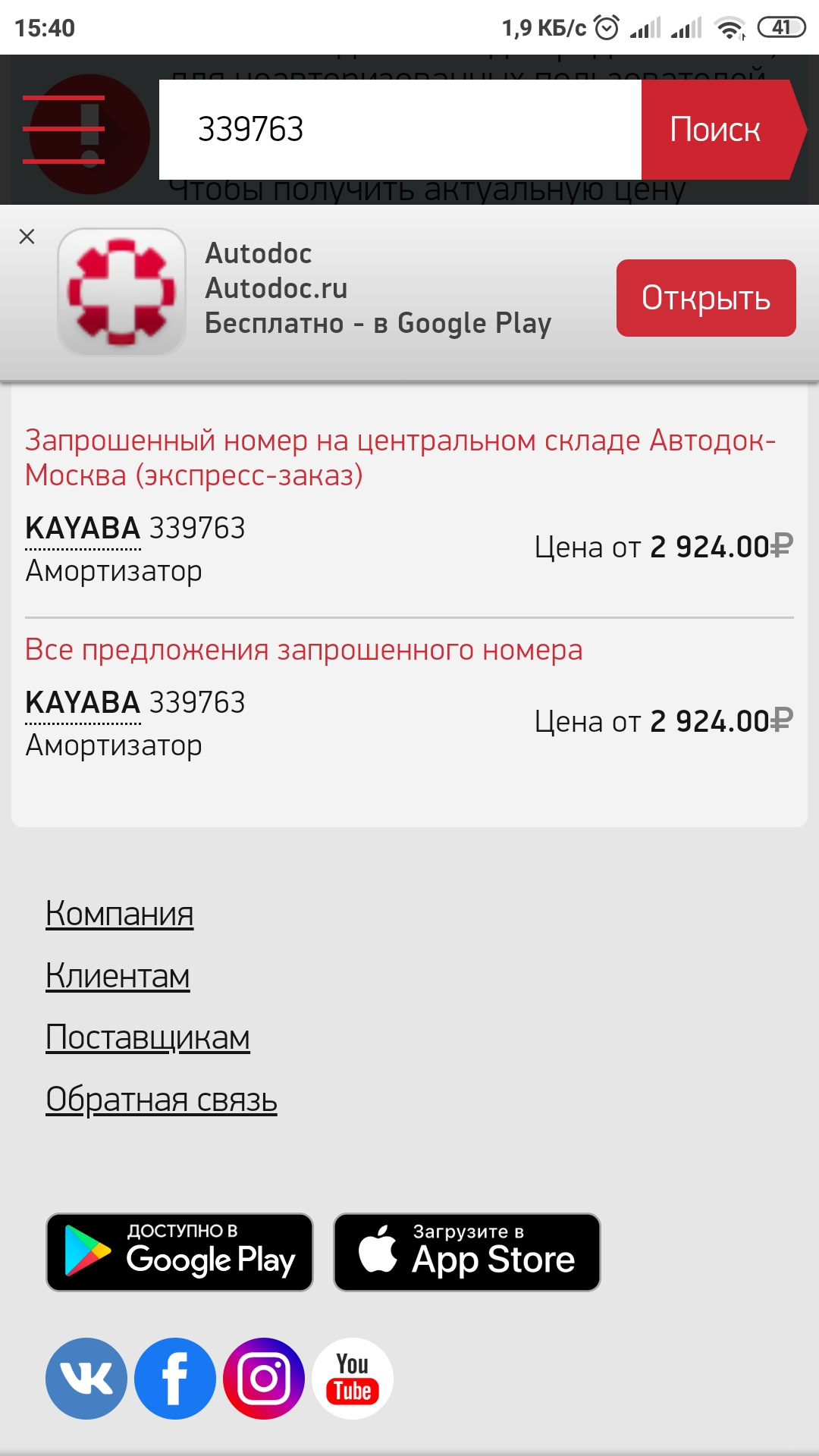Open KAYABA 339763 under all offers
Viewport: 819px width, 1456px height.
(x=135, y=702)
